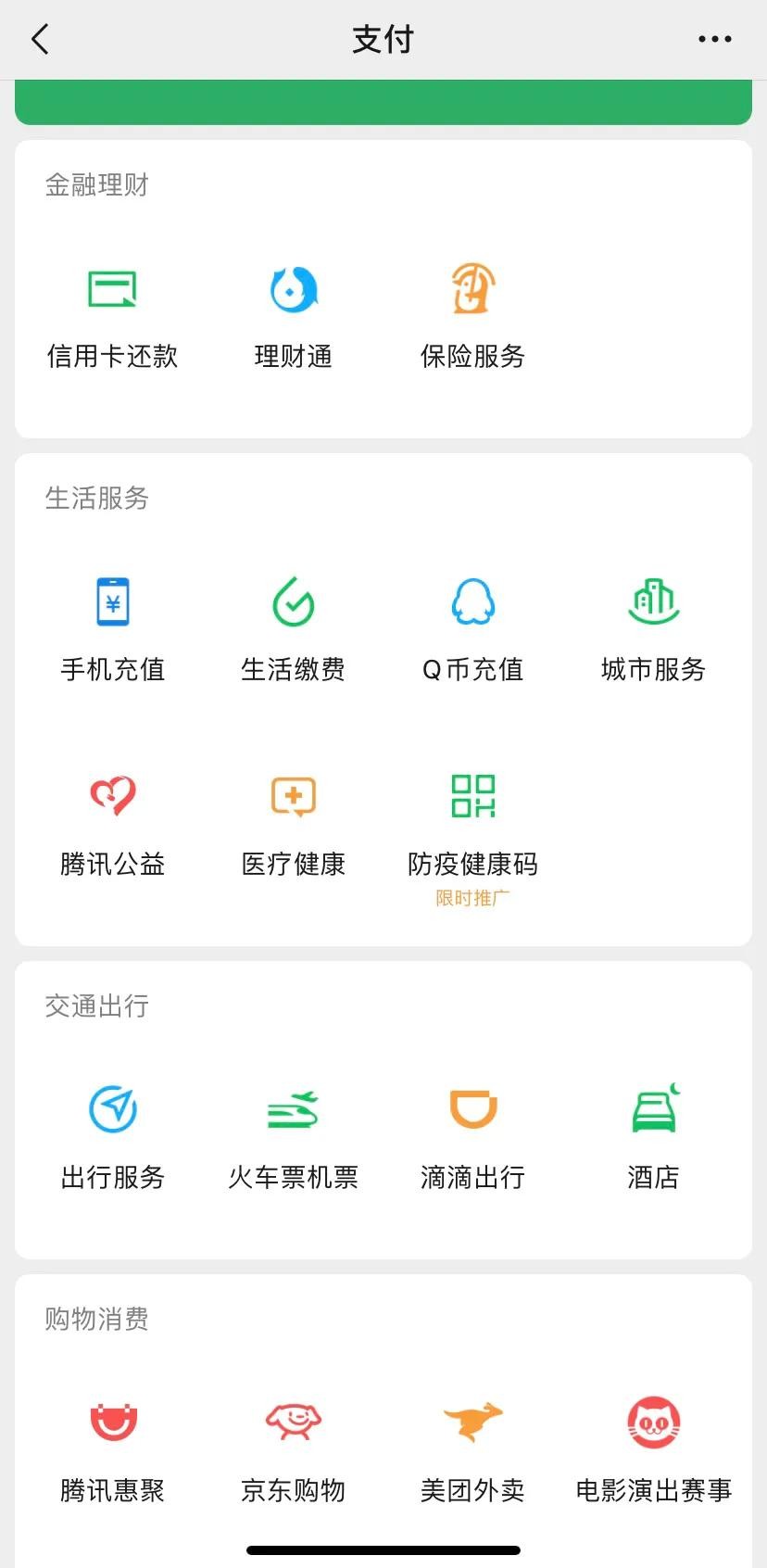The image size is (767, 1568).
Task: Open 腾讯公益 charity page
Action: [x=112, y=823]
